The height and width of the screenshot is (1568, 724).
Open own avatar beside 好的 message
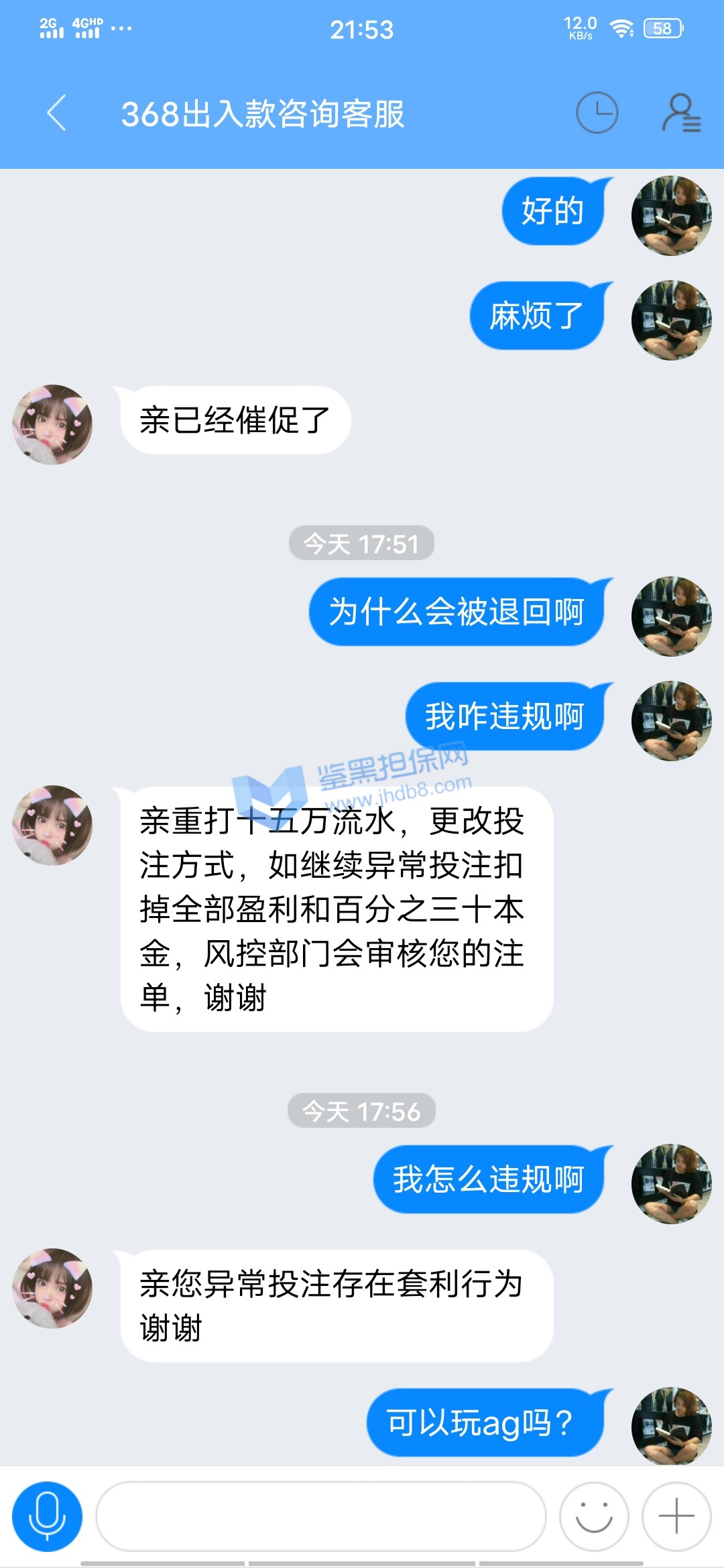[671, 215]
